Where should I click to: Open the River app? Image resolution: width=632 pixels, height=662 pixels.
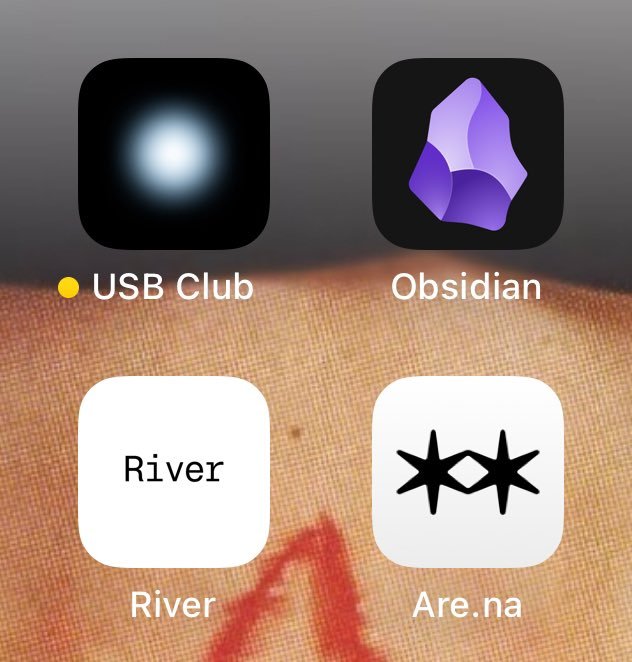coord(173,471)
